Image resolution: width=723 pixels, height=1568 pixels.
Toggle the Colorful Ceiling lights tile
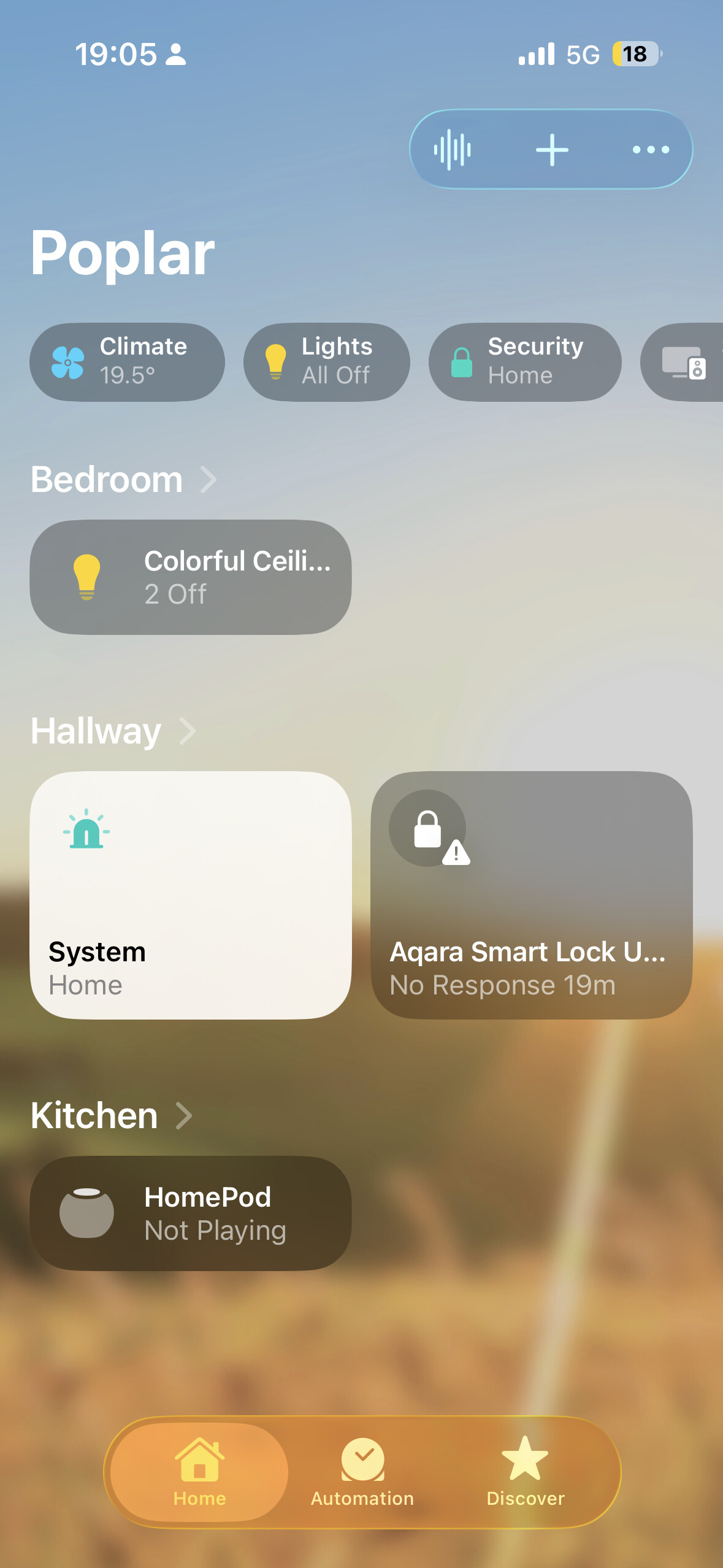click(191, 577)
